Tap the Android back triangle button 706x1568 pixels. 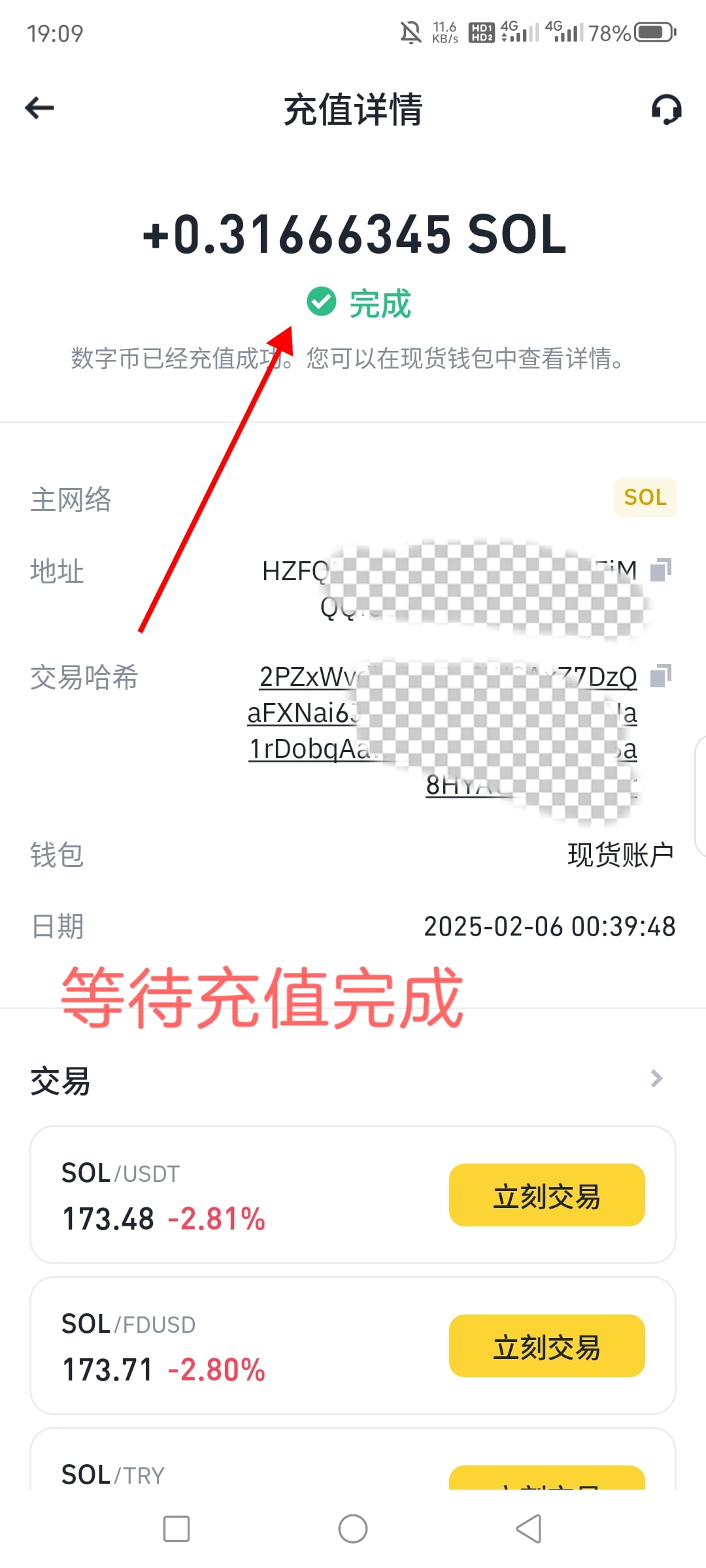(x=528, y=1529)
